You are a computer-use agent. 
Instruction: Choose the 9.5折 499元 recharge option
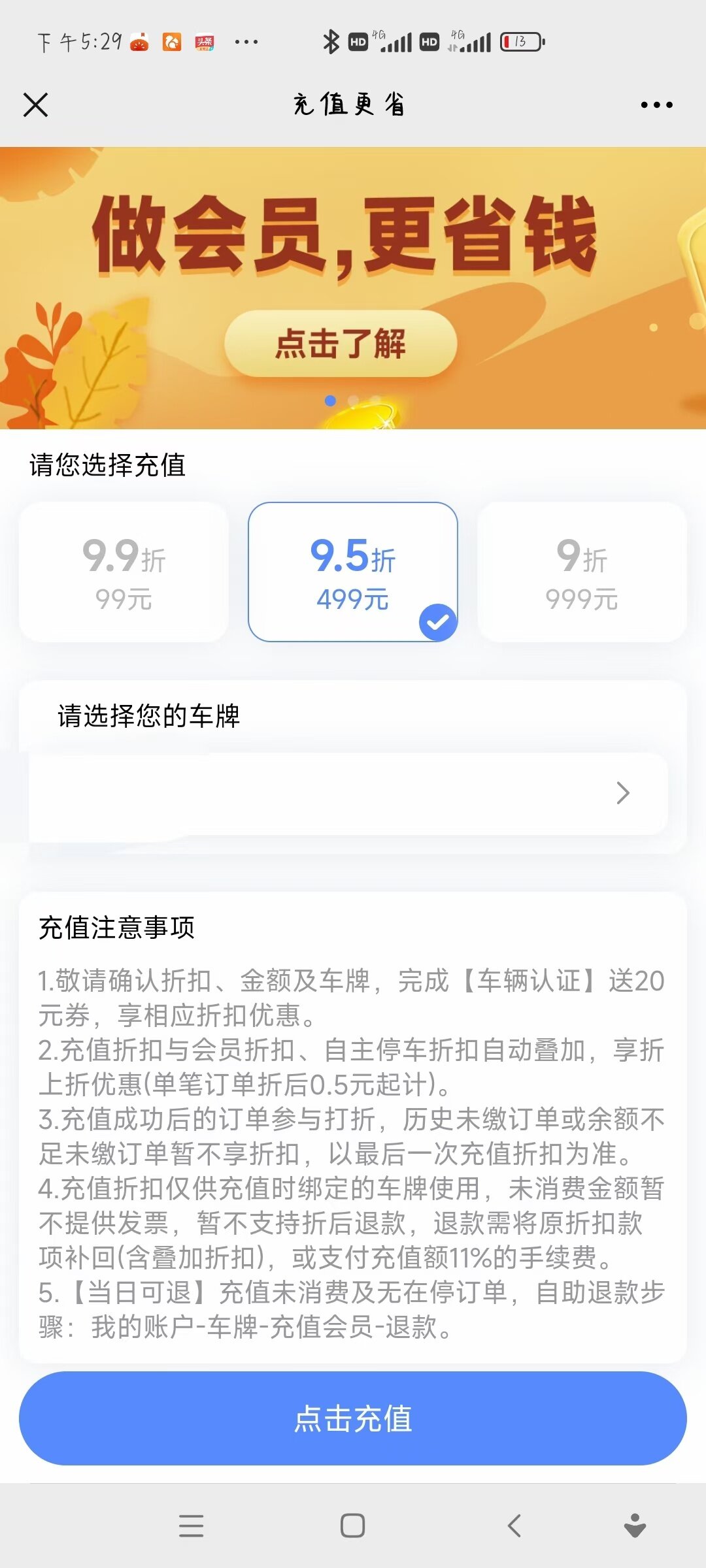[x=353, y=572]
